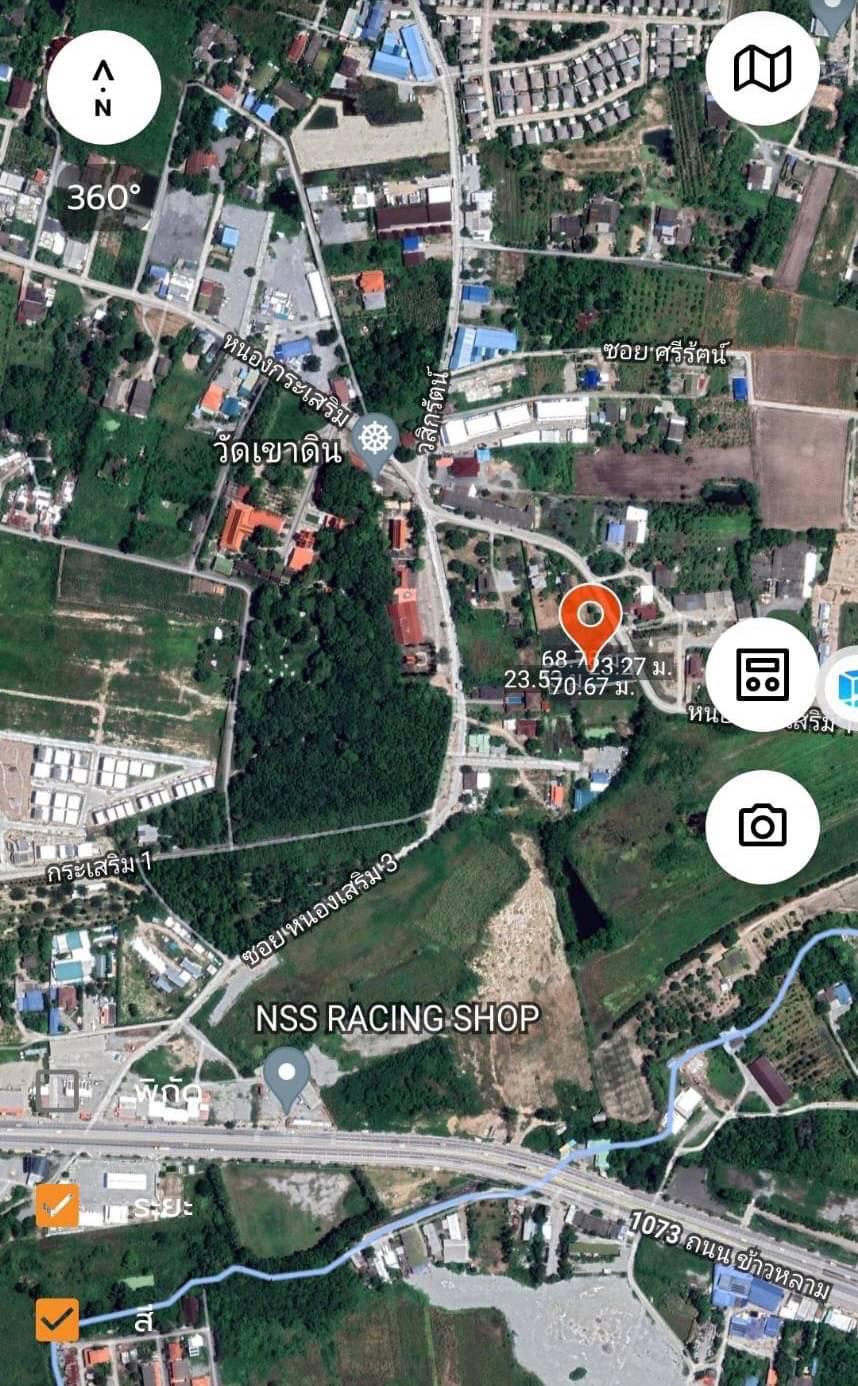The image size is (858, 1386).
Task: Open the map layers button
Action: tap(762, 68)
